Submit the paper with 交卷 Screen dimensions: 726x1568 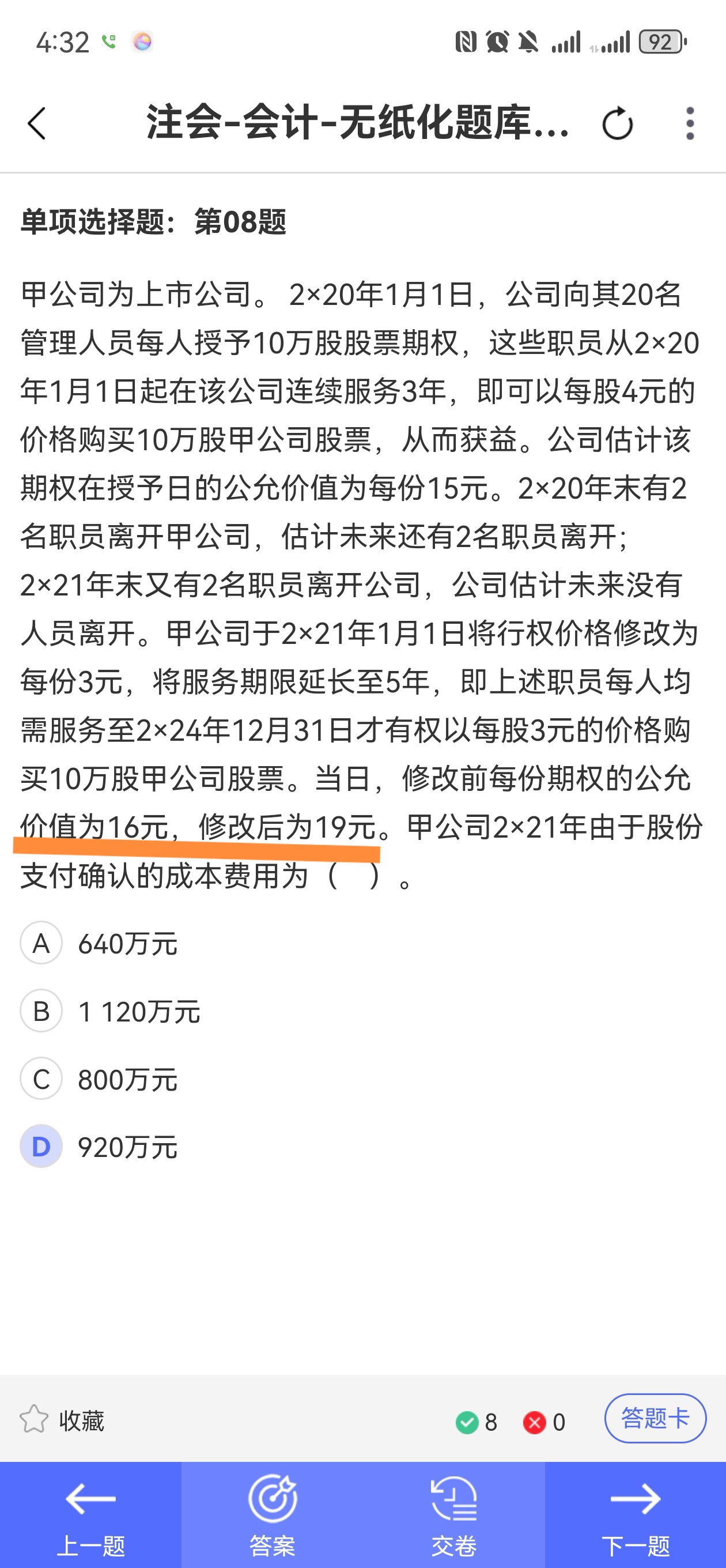pyautogui.click(x=454, y=1514)
